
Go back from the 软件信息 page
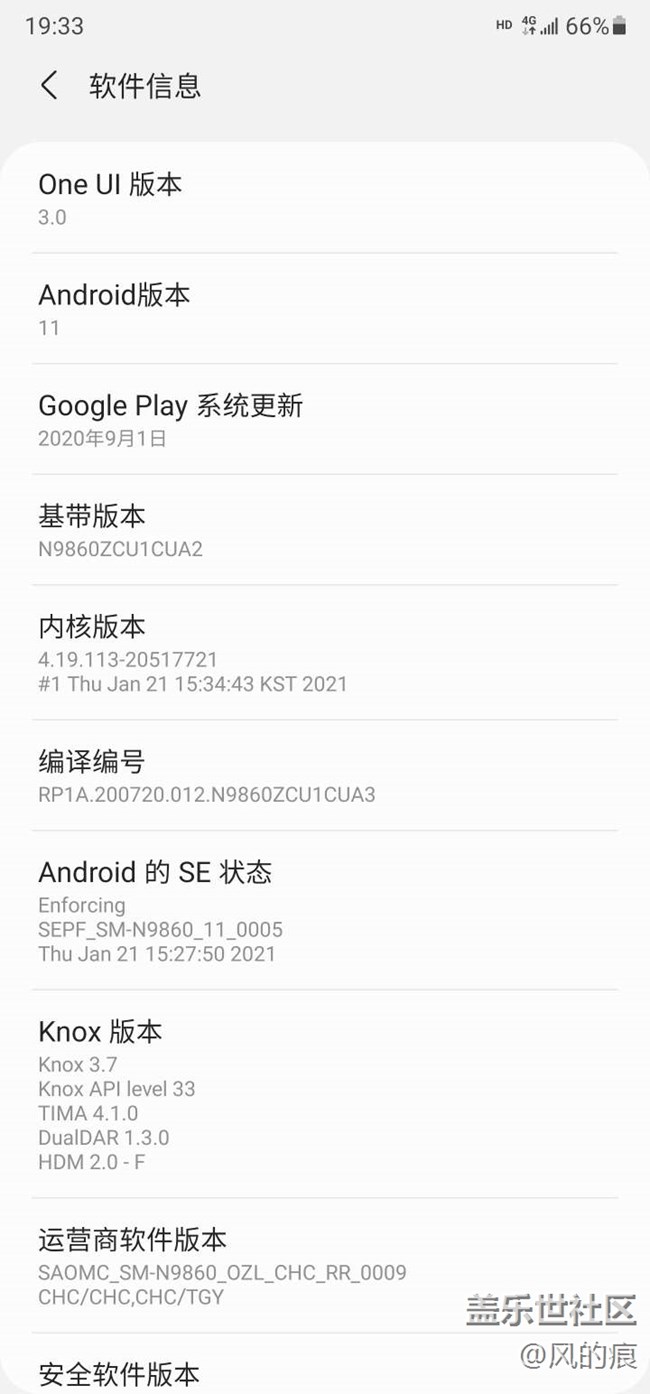coord(49,86)
